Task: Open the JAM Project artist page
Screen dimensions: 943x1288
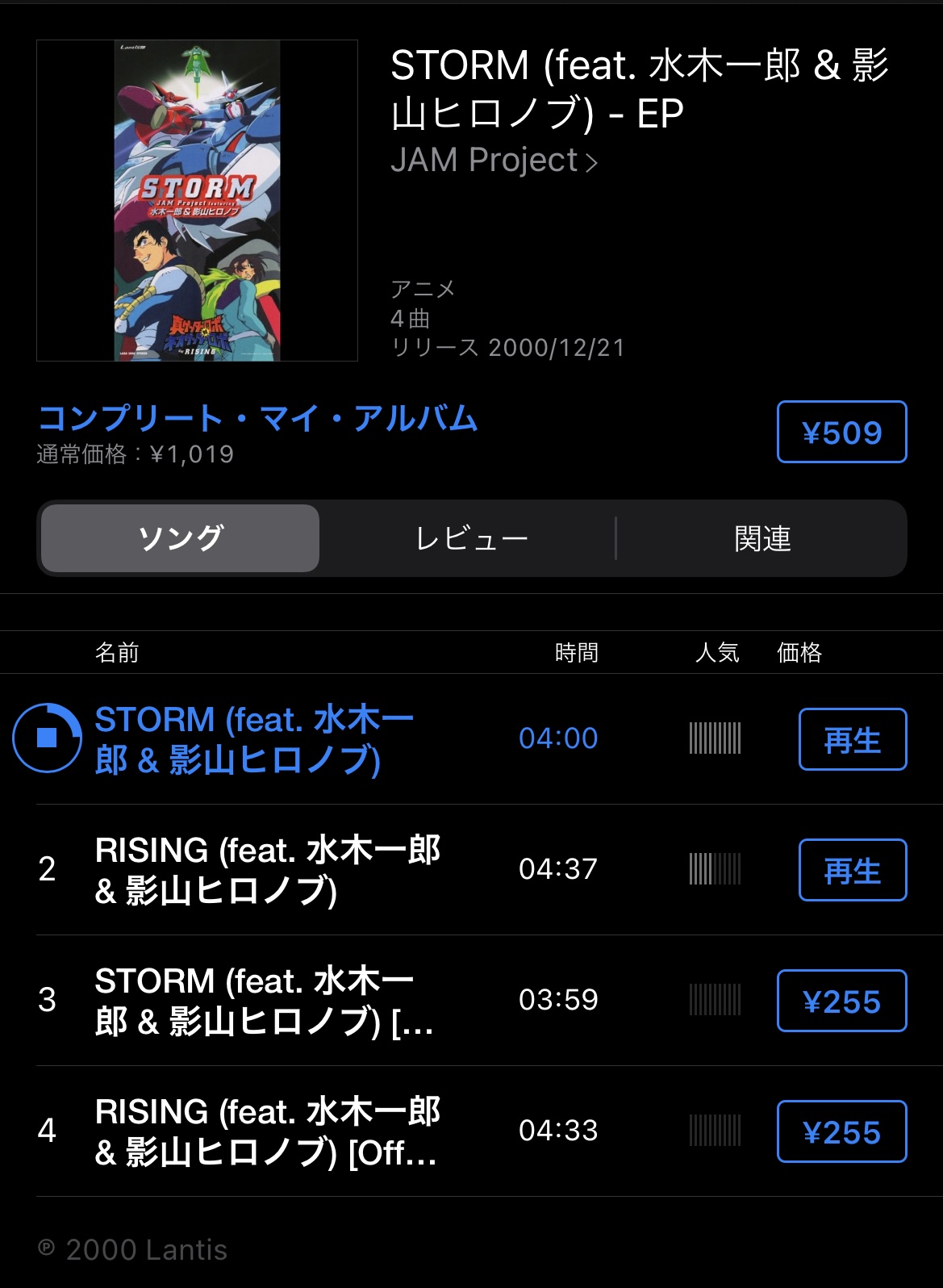Action: coord(494,161)
